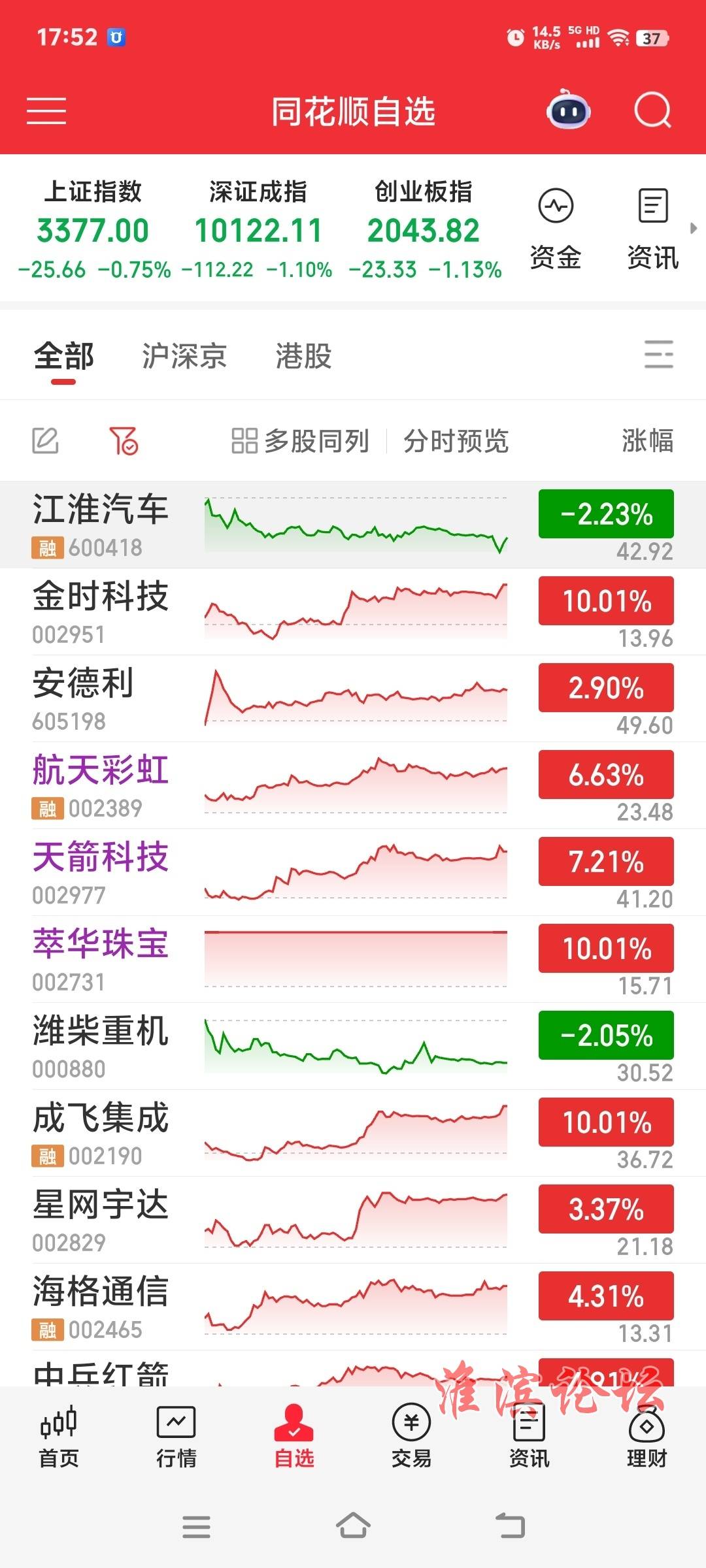The image size is (706, 1568).
Task: Open the filter funnel icon
Action: point(124,440)
